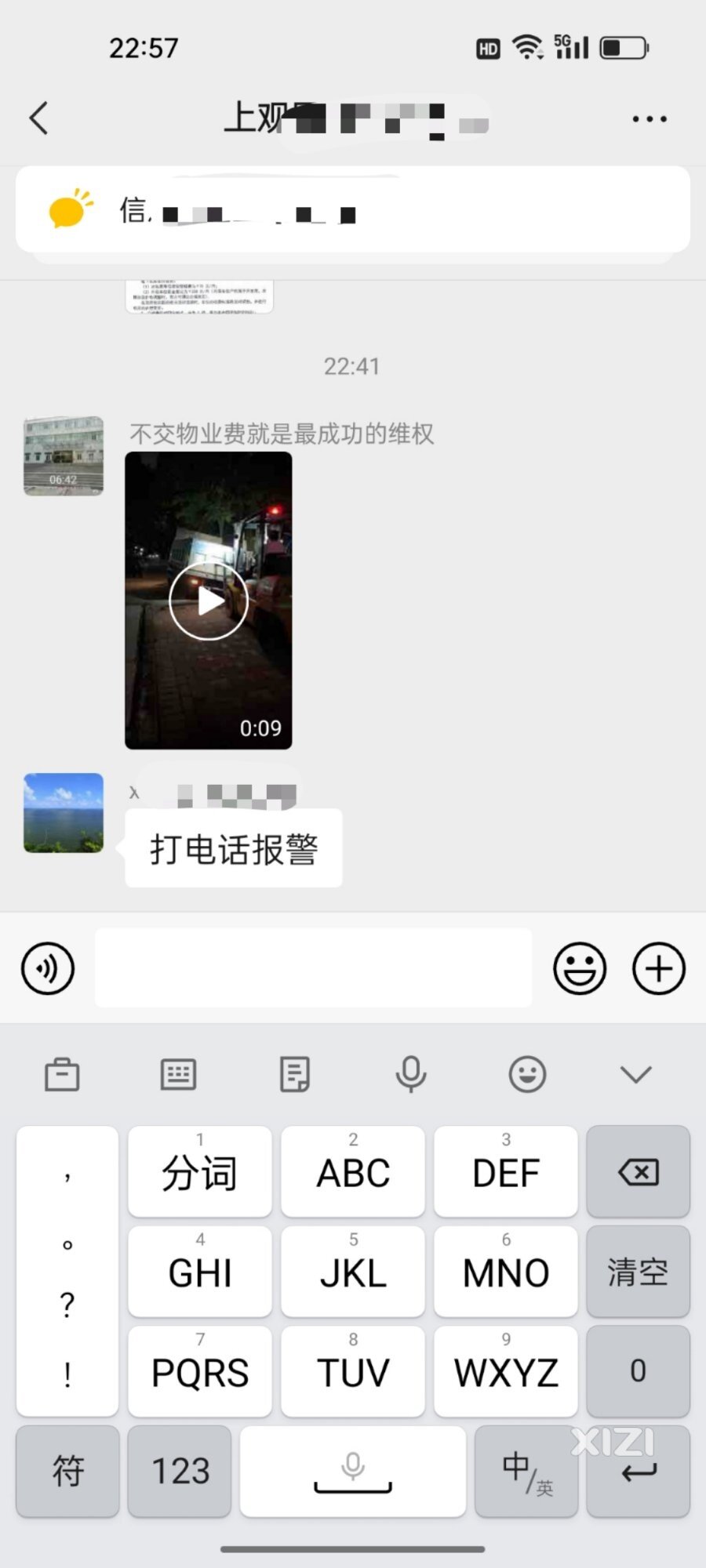Open keyboard voice input microphone
The image size is (706, 1568).
point(410,1074)
